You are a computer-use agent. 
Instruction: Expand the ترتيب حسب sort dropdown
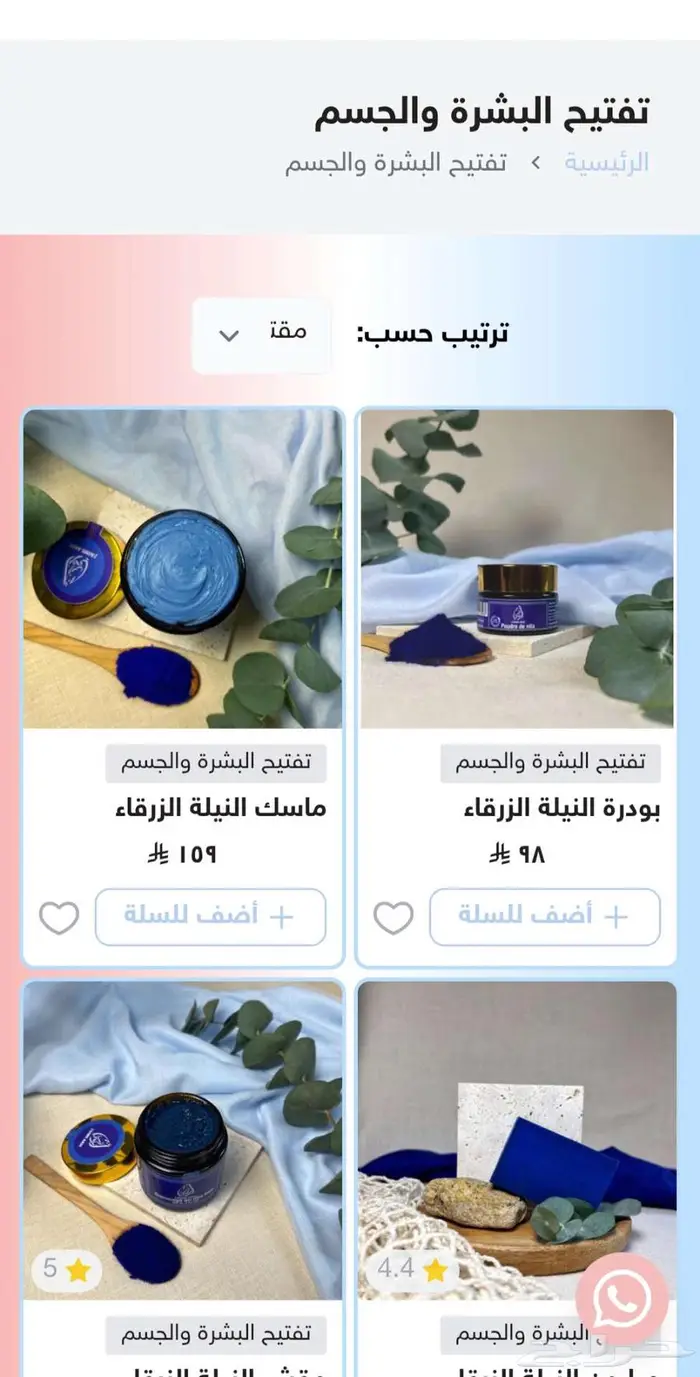[x=261, y=335]
